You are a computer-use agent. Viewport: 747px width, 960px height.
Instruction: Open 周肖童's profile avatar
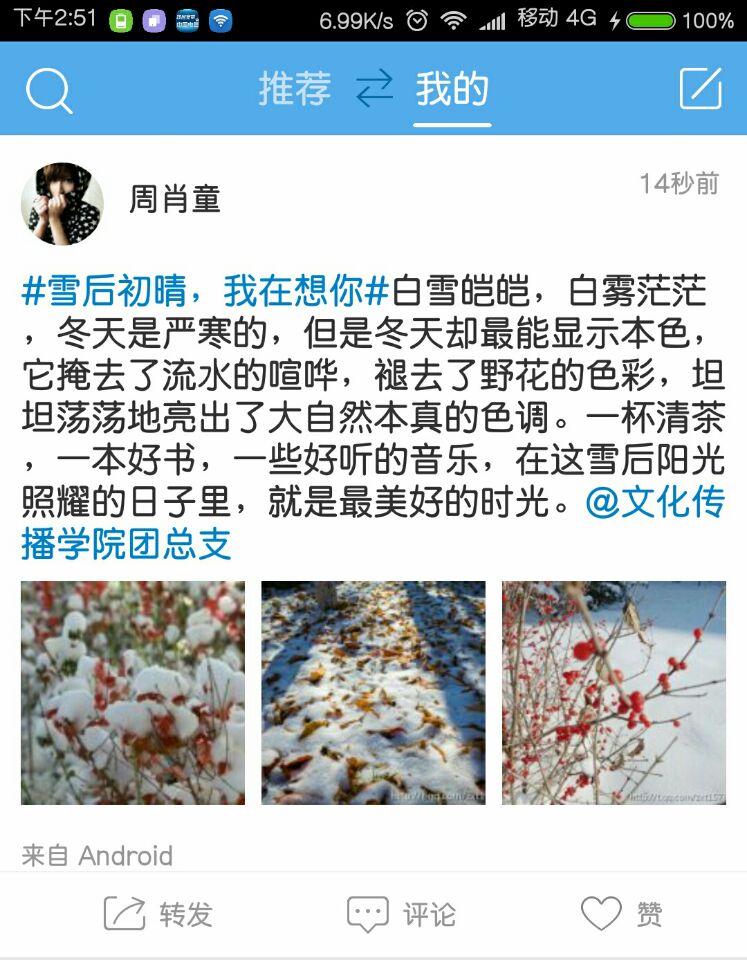click(x=62, y=203)
